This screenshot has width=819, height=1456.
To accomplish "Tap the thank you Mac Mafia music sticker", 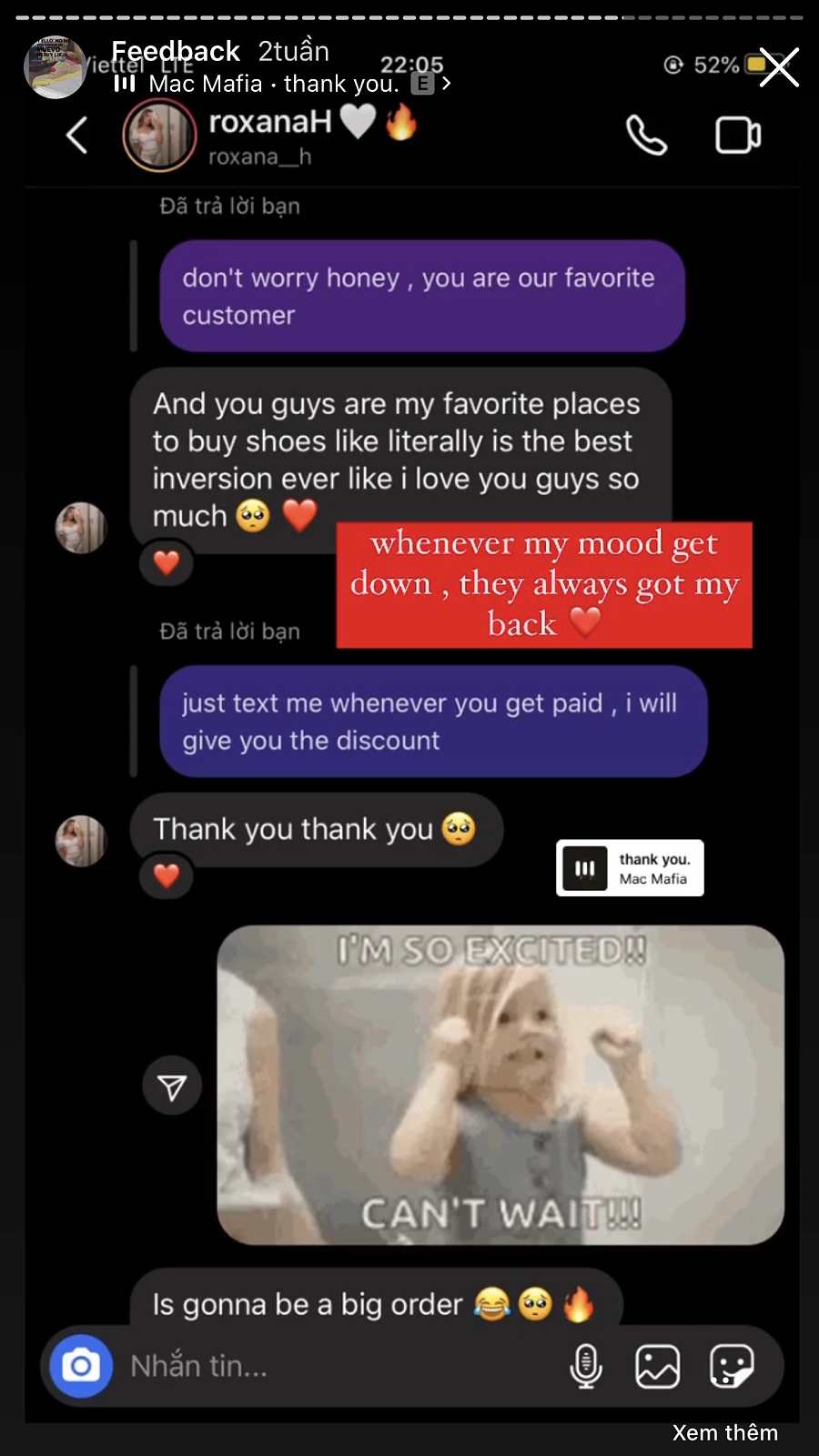I will pos(630,868).
